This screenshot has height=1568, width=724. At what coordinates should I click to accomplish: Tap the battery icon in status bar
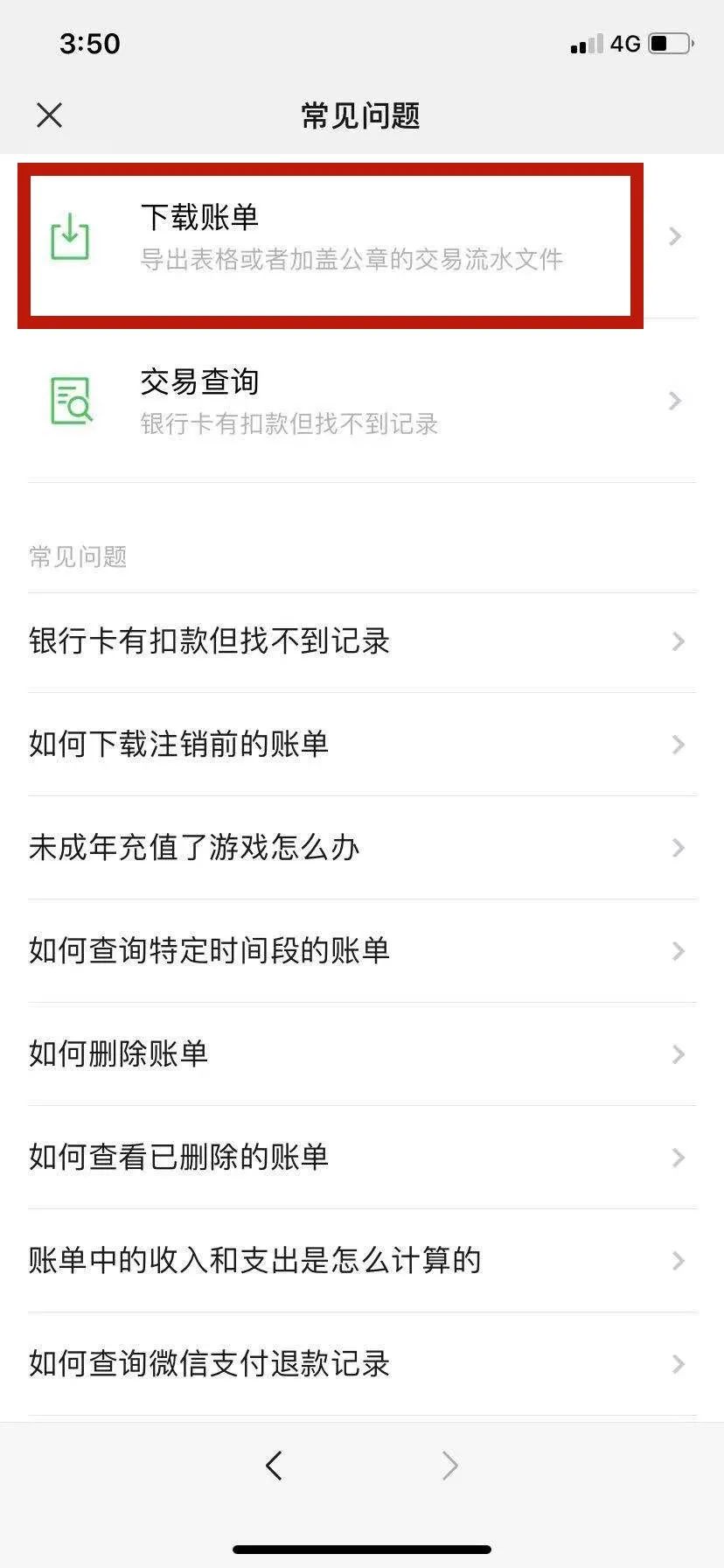(x=669, y=43)
